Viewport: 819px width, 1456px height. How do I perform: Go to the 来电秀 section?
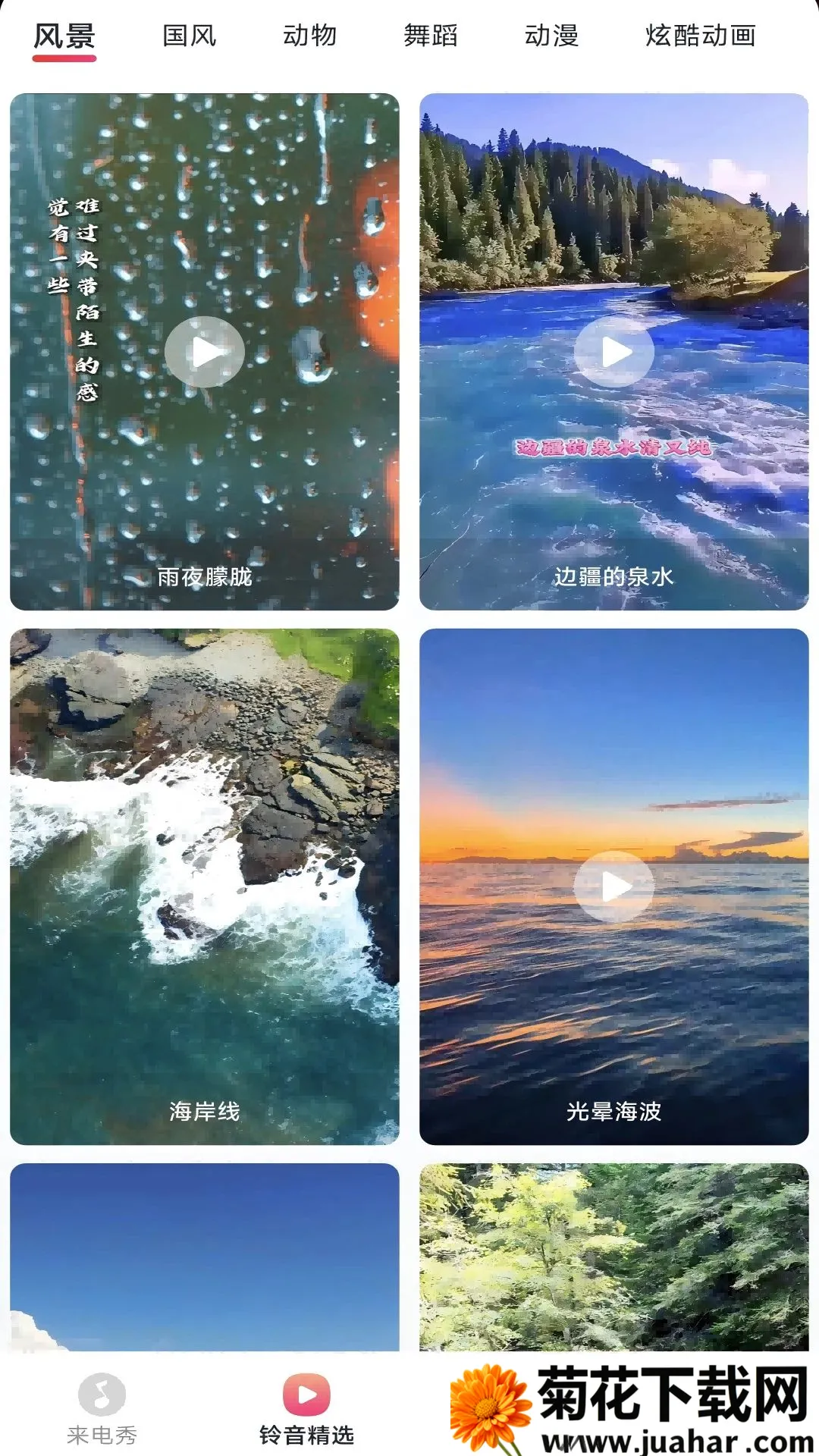pos(102,1410)
